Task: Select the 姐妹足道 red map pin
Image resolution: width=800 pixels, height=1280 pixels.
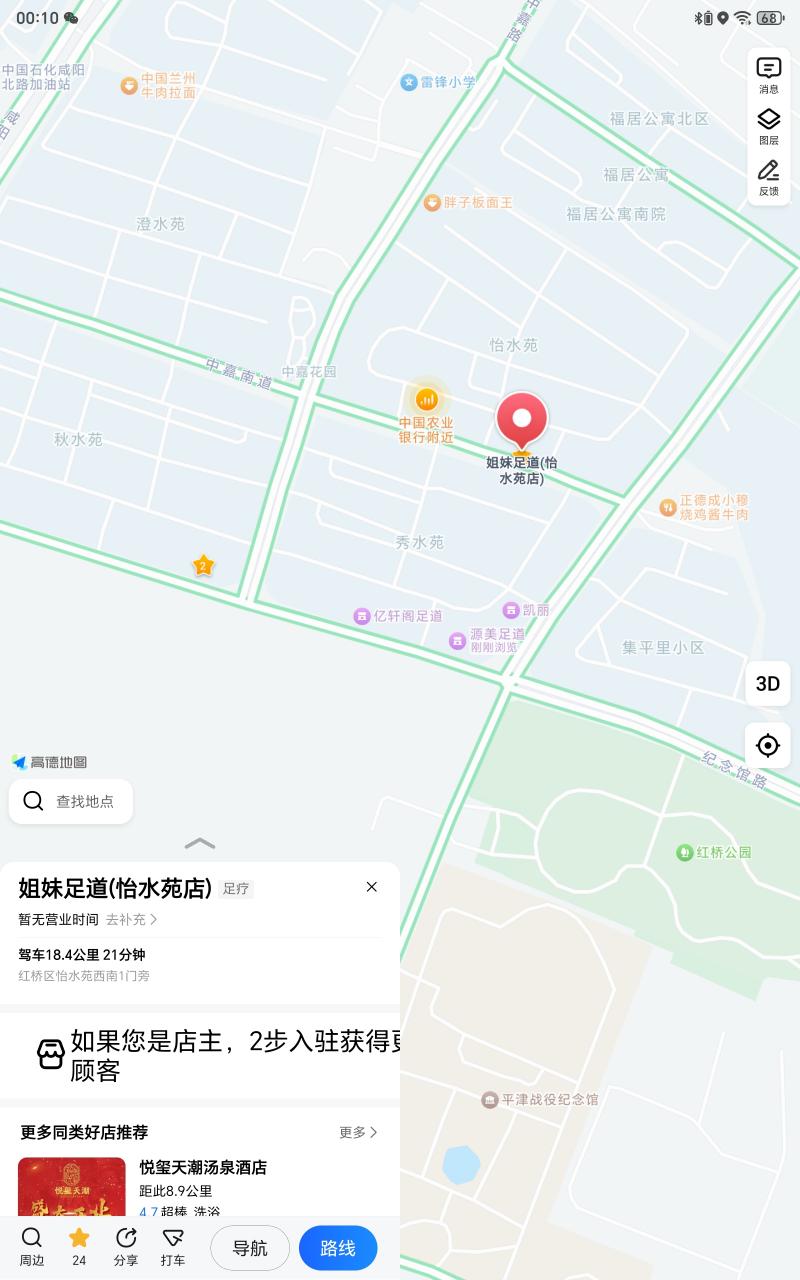Action: (521, 420)
